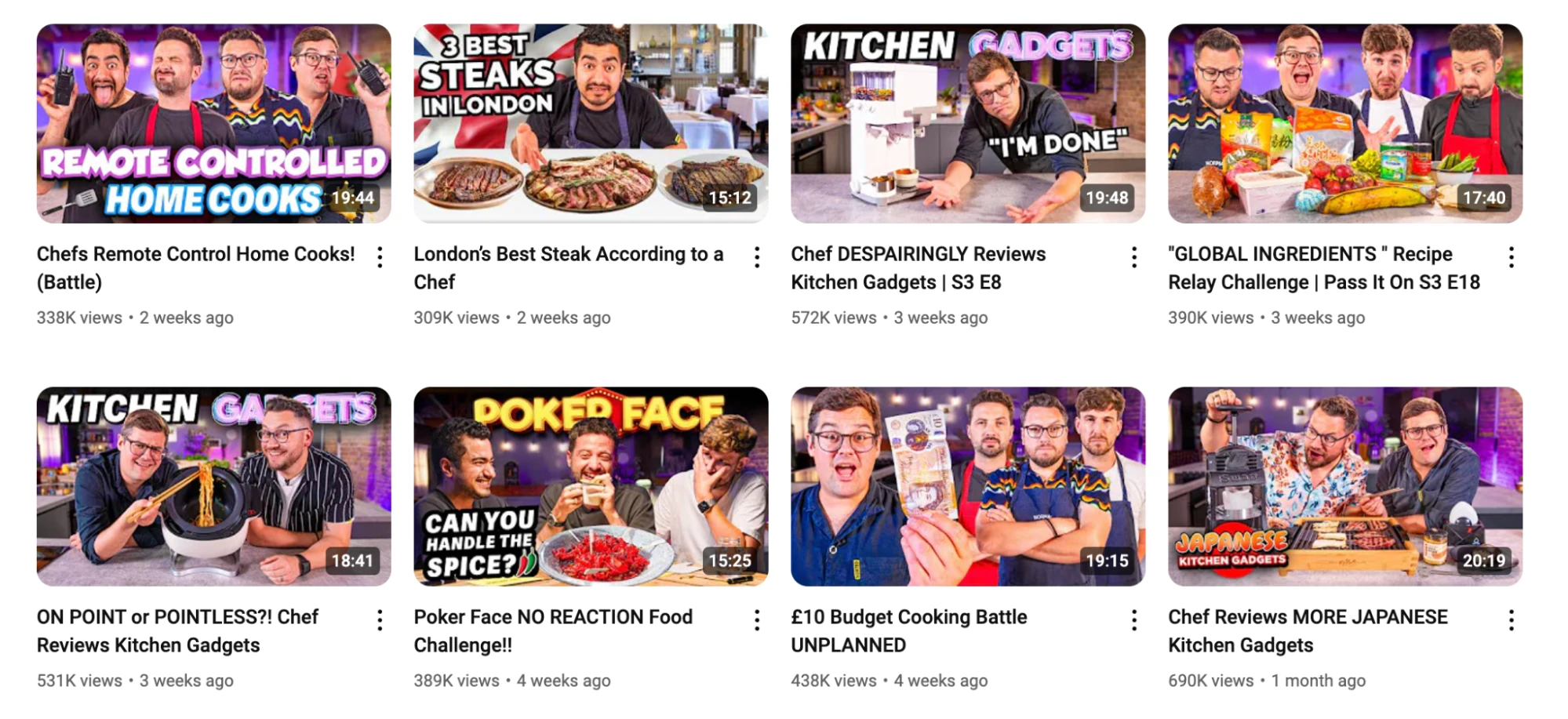Open options menu for Chefs Remote Control video
1568x719 pixels.
tap(380, 257)
